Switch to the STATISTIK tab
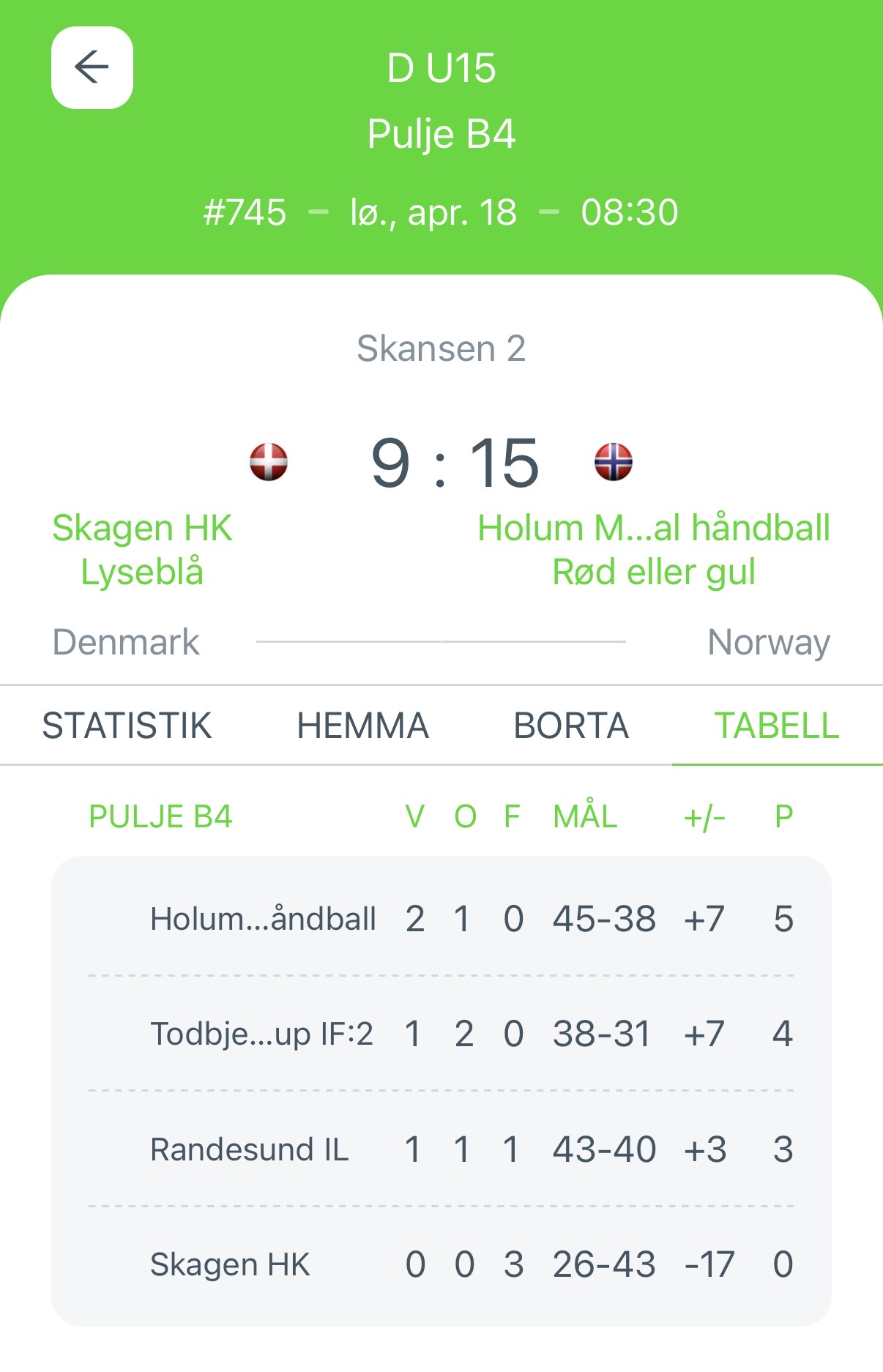Viewport: 883px width, 1372px height. (127, 726)
